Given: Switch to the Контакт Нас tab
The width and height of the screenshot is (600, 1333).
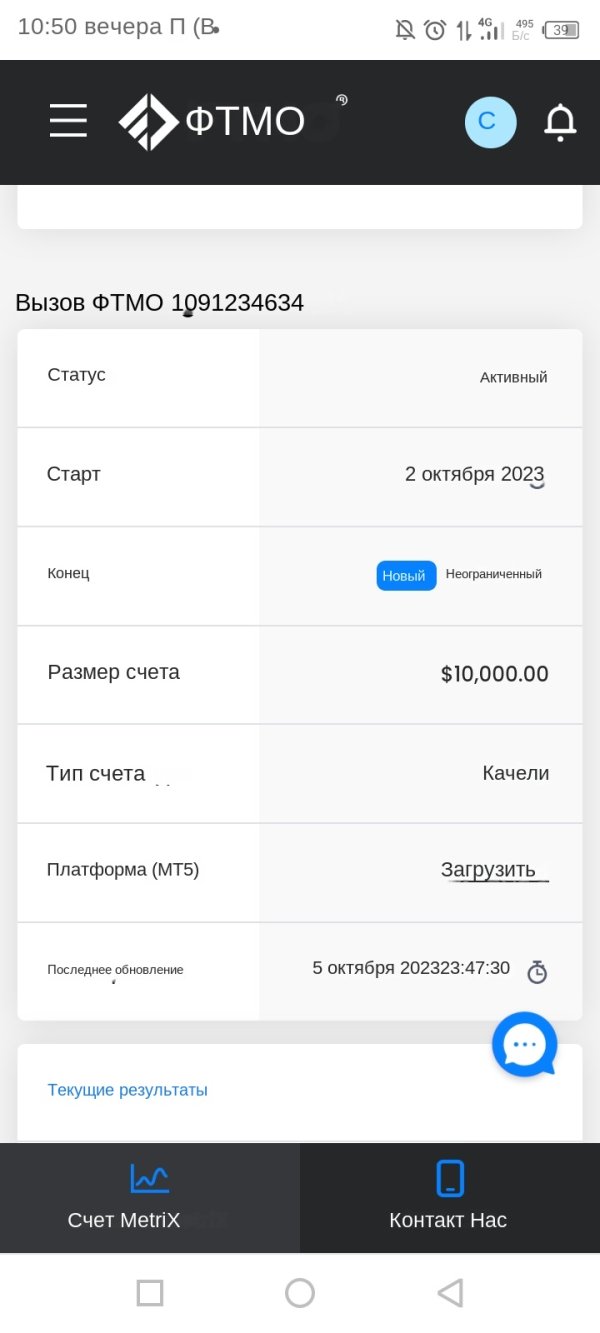Looking at the screenshot, I should coord(450,1198).
